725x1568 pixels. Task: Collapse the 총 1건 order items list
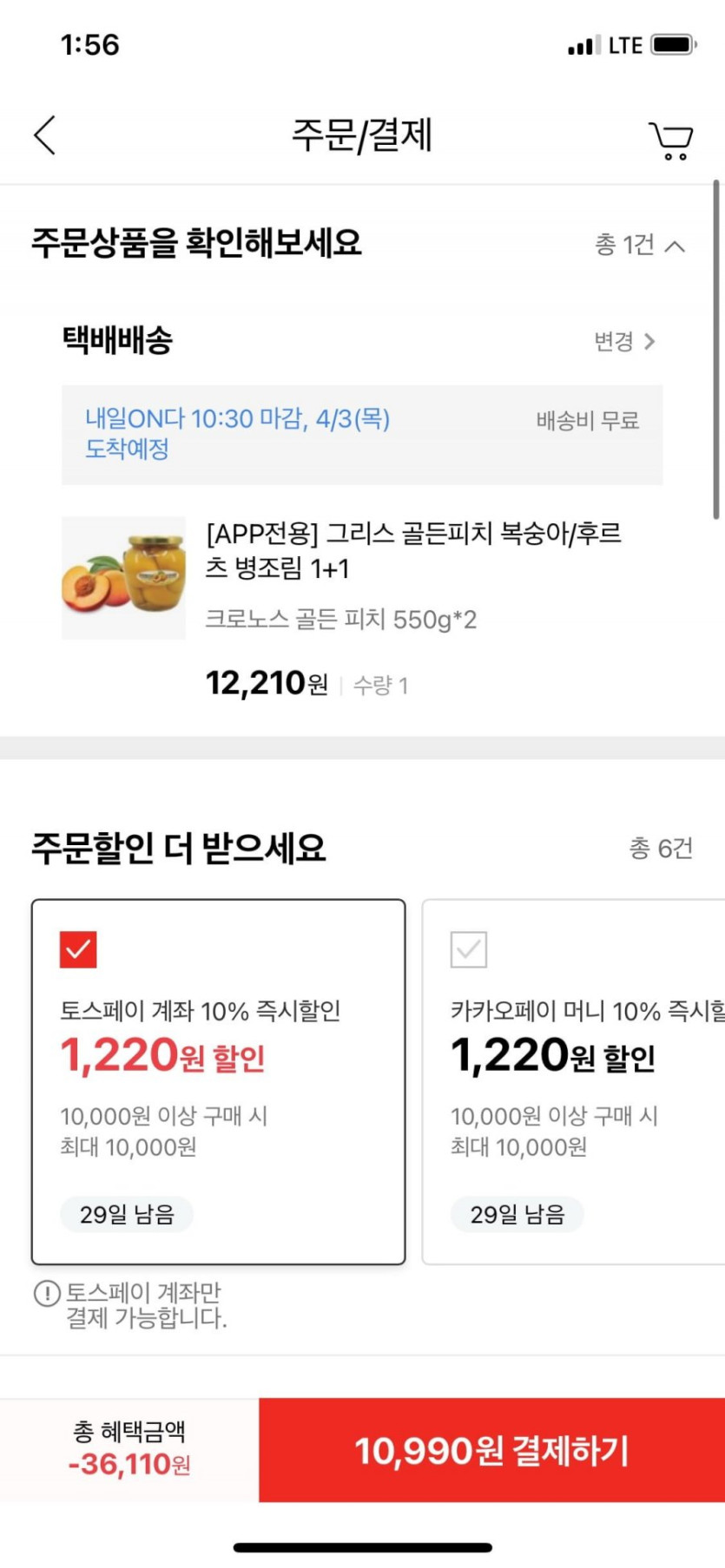point(641,246)
